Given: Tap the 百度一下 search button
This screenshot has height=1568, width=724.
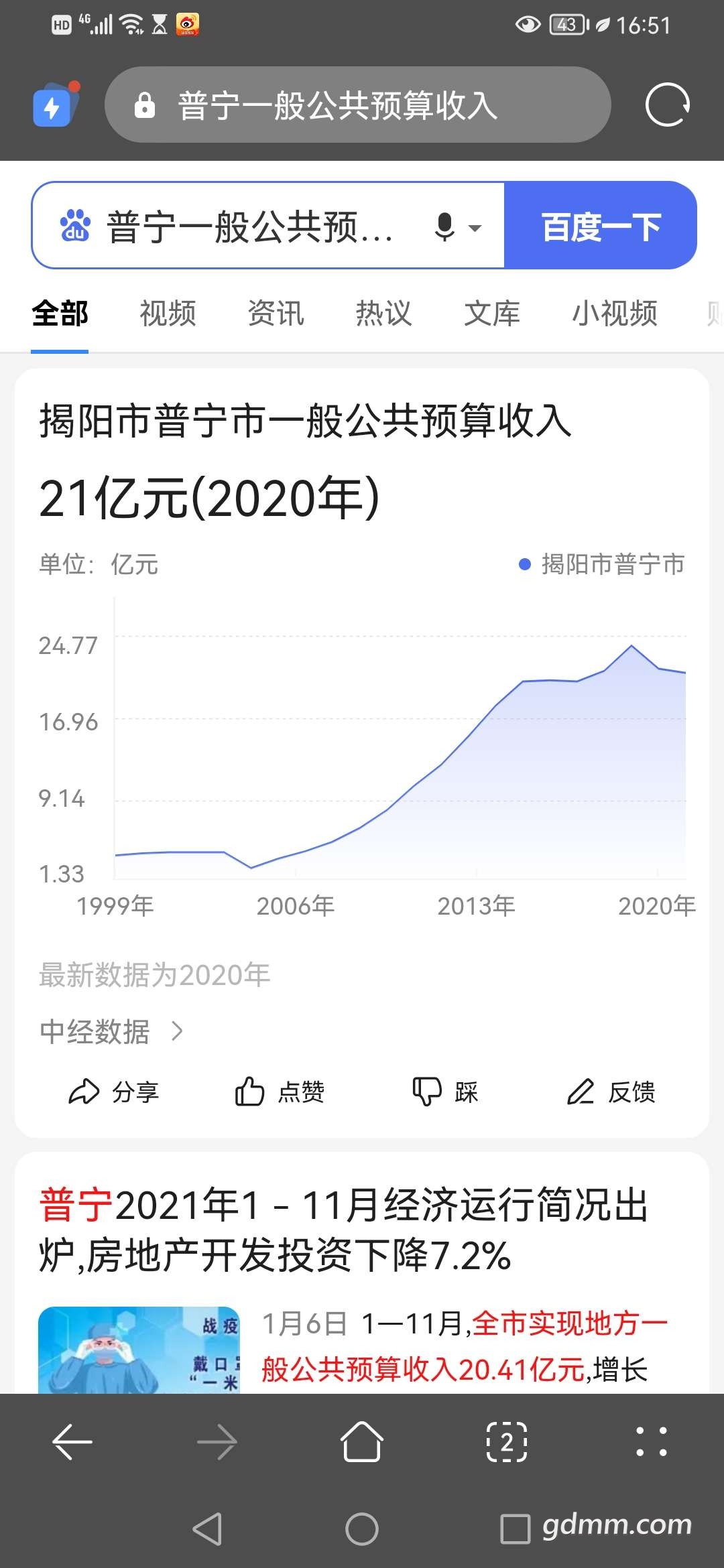Looking at the screenshot, I should point(601,226).
